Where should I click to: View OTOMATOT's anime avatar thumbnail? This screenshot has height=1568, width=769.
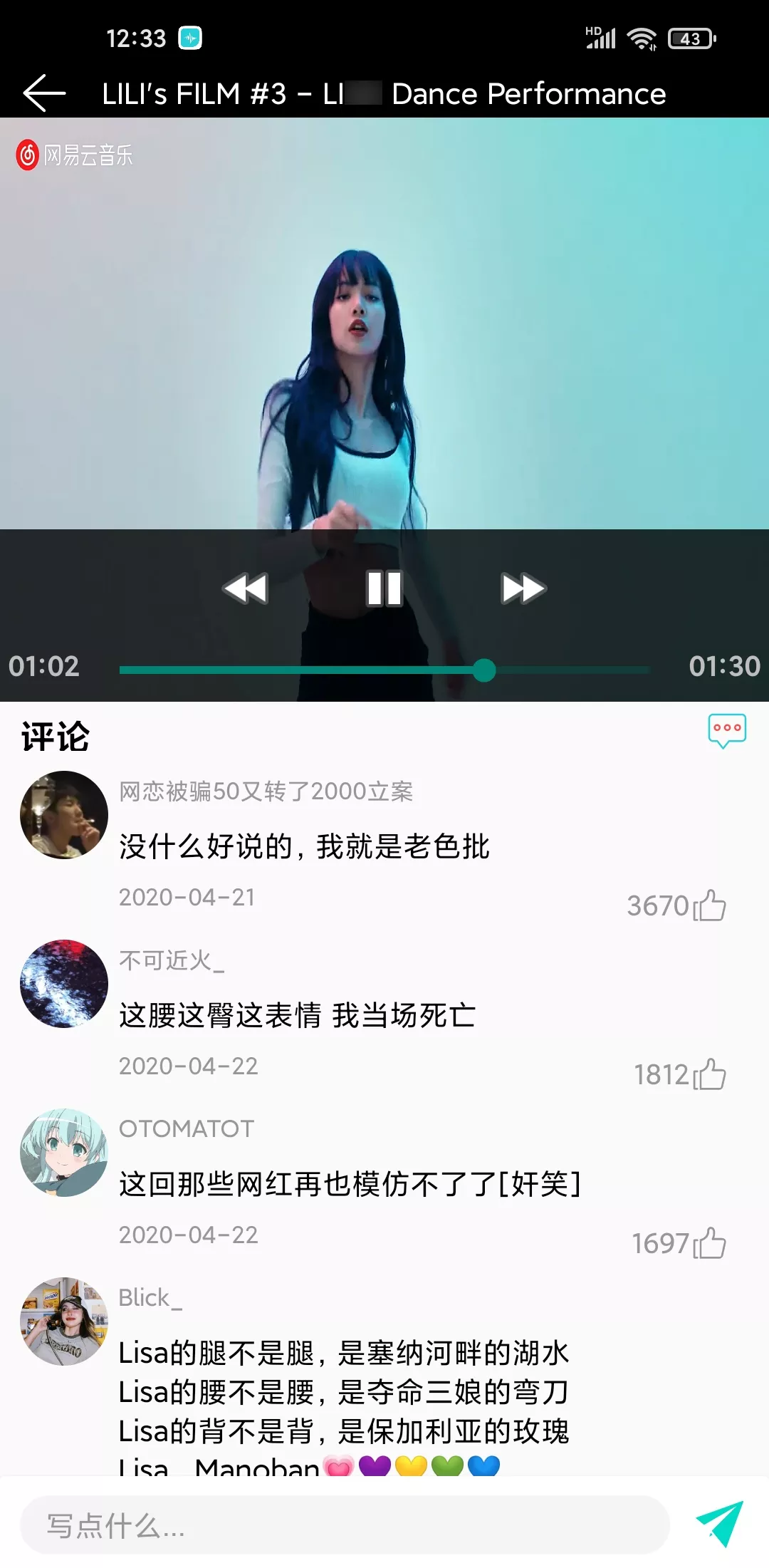63,1153
